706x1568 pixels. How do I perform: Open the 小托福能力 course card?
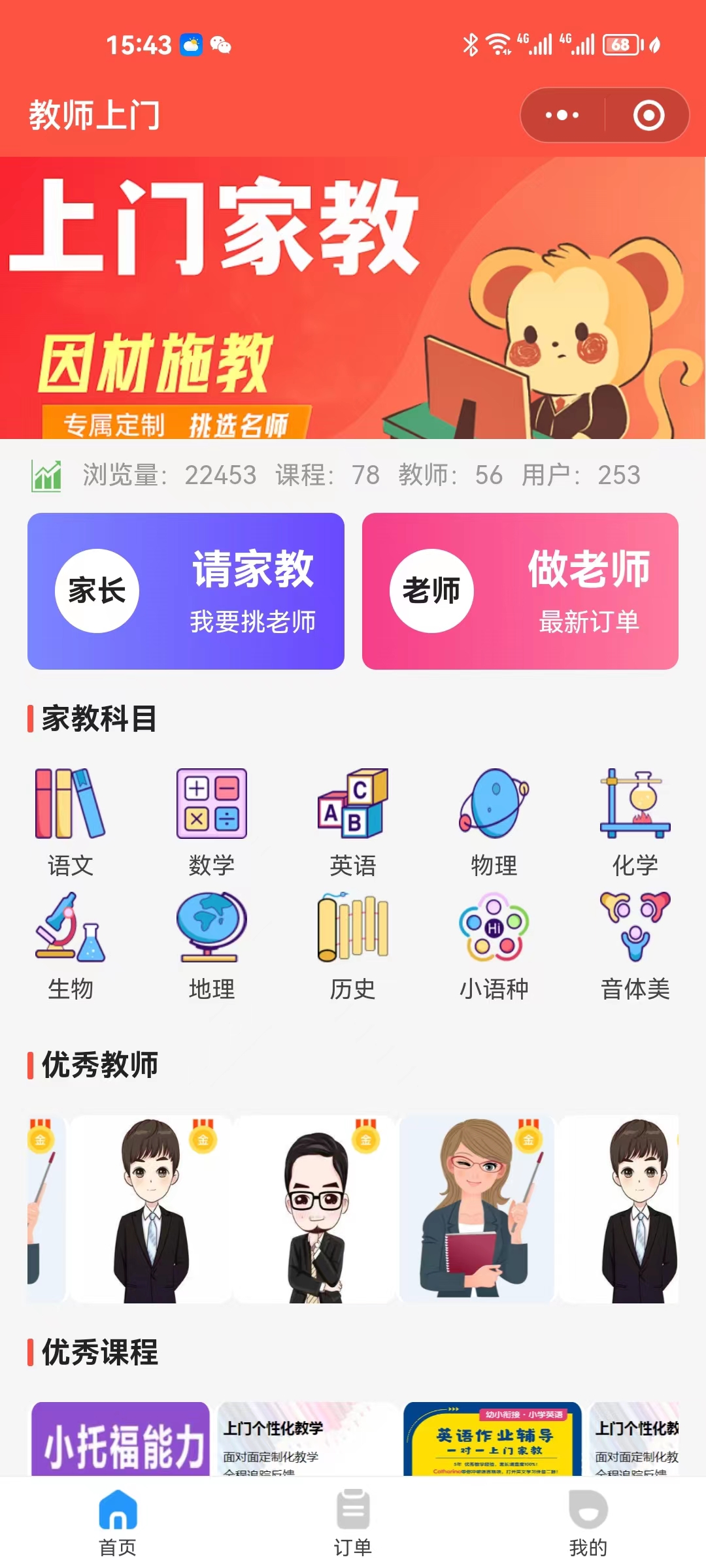(121, 1440)
